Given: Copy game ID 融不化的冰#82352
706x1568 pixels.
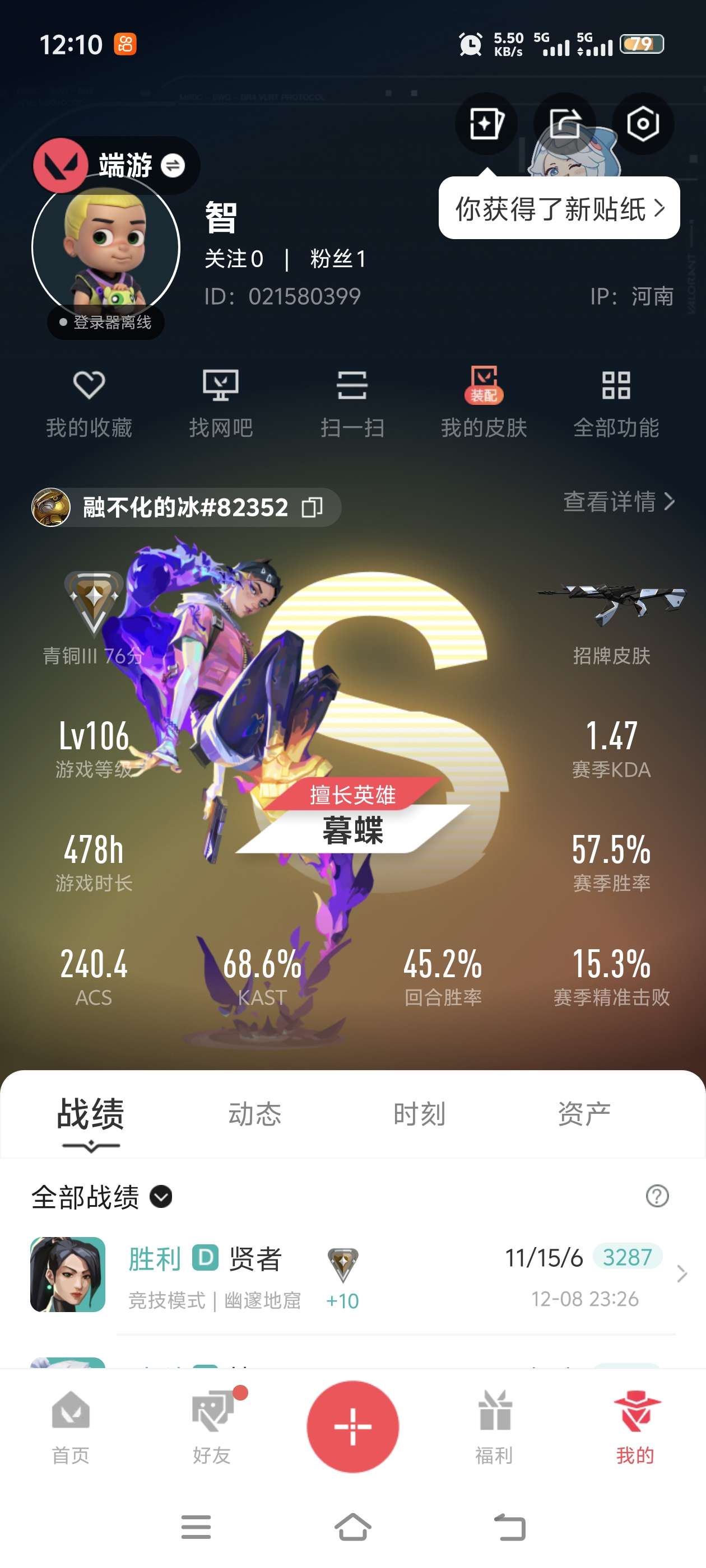Looking at the screenshot, I should pos(312,507).
